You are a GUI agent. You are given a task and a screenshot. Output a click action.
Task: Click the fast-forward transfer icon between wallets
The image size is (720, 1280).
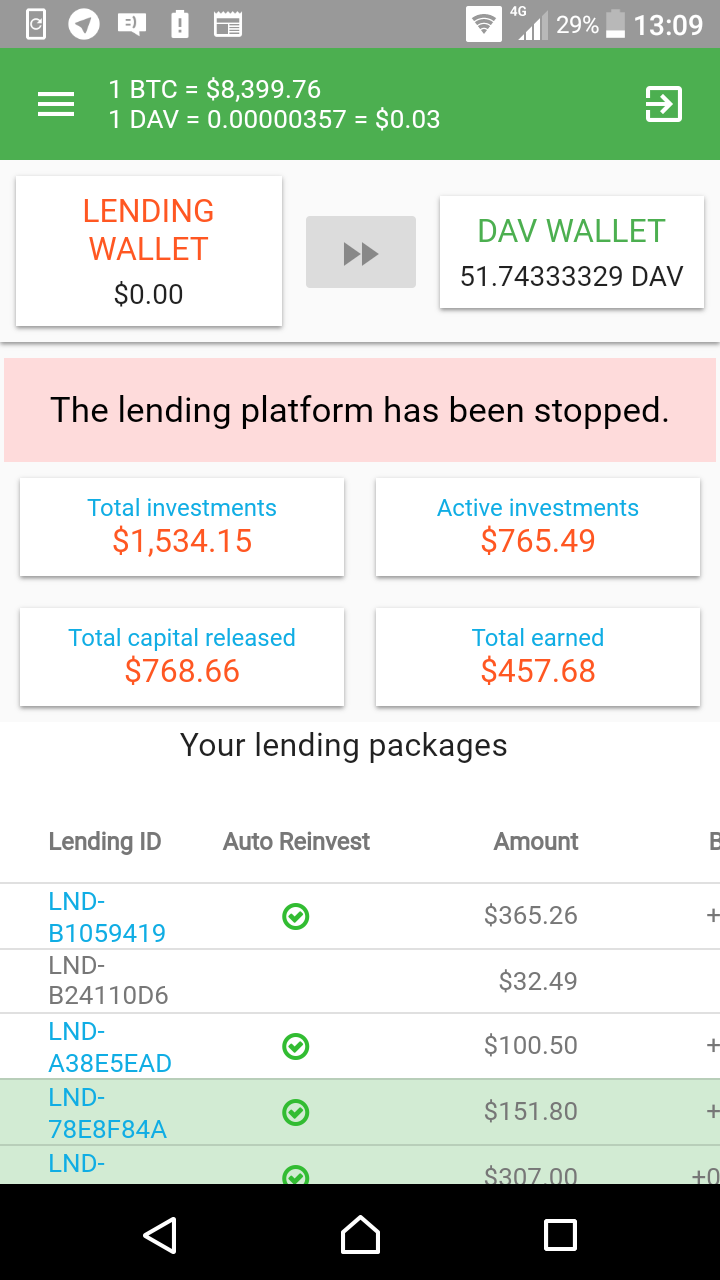point(361,252)
